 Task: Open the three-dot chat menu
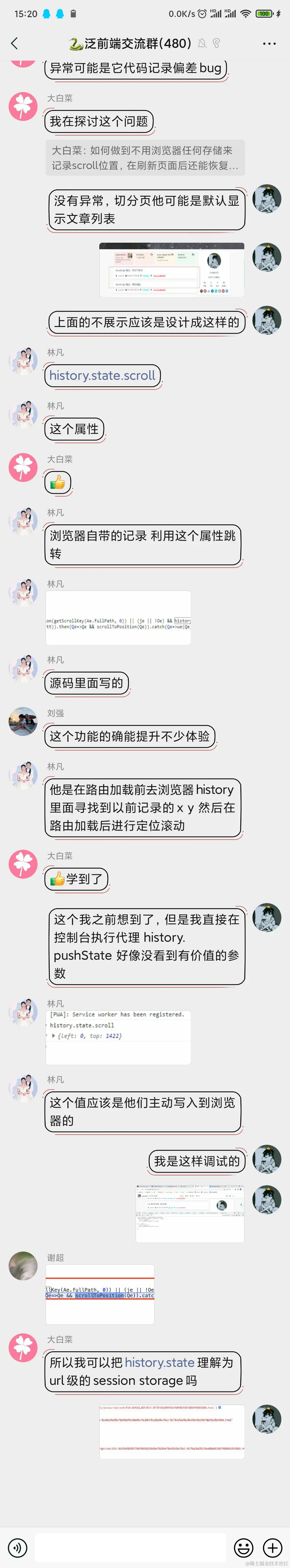click(x=269, y=44)
